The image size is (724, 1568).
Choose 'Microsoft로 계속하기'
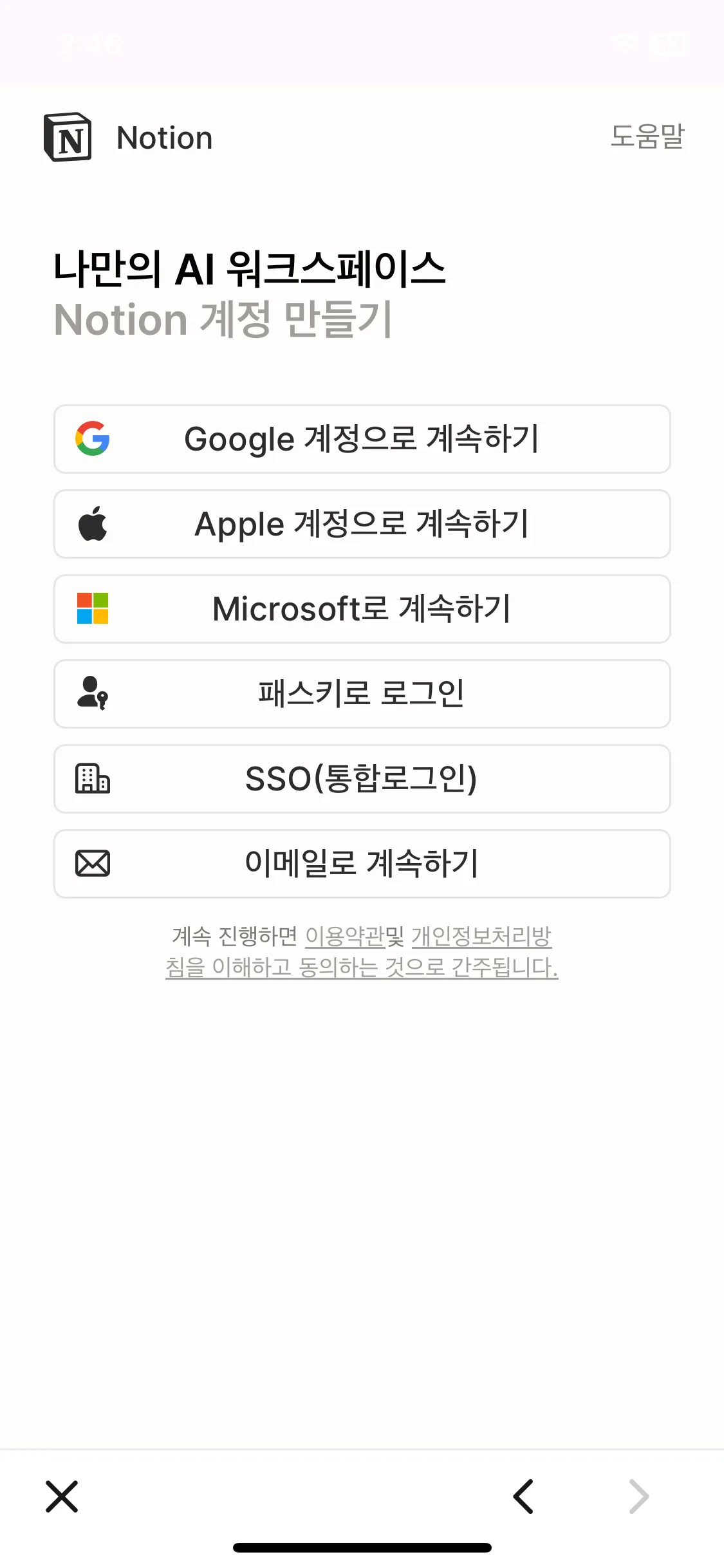(x=362, y=609)
